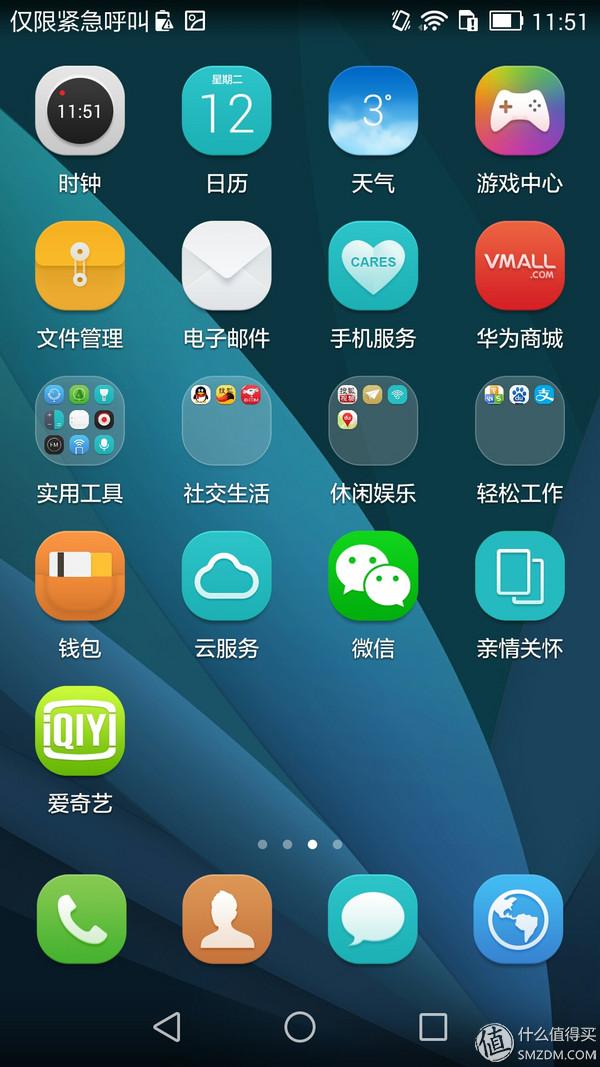Open the 亲情关怀 app
Image resolution: width=600 pixels, height=1067 pixels.
(519, 576)
